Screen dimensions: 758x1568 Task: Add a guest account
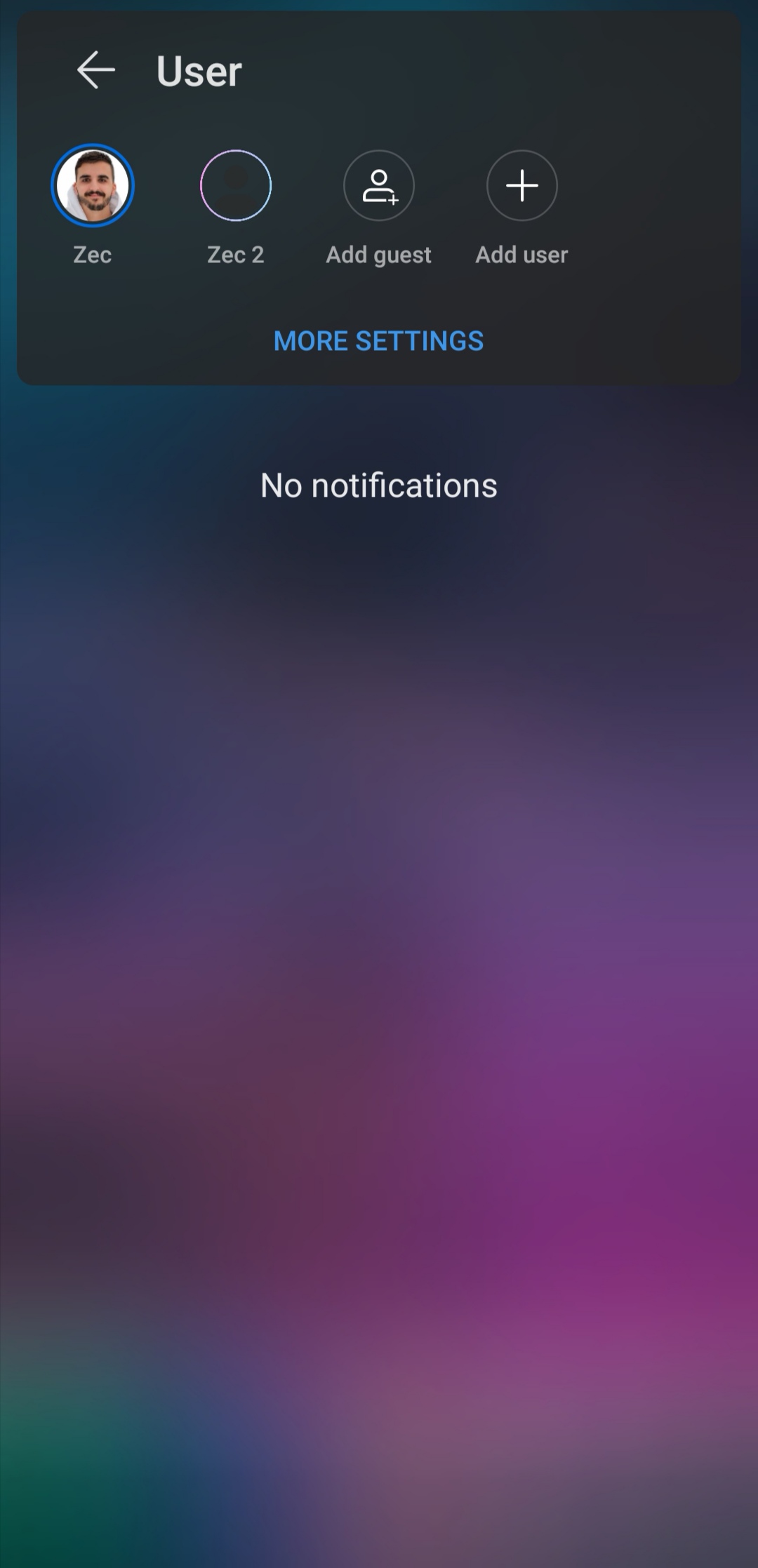tap(379, 186)
